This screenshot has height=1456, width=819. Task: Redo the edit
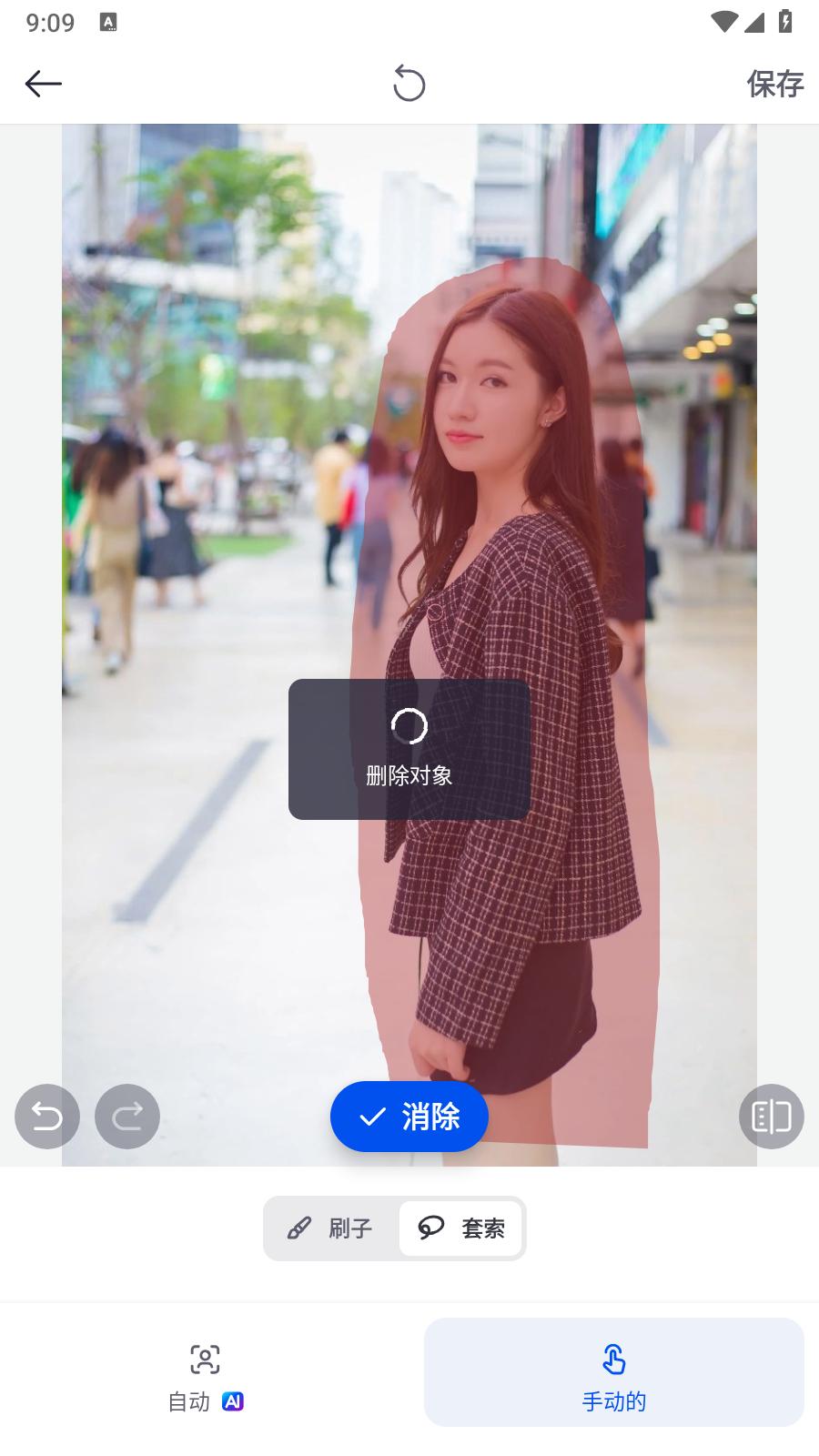[127, 1116]
